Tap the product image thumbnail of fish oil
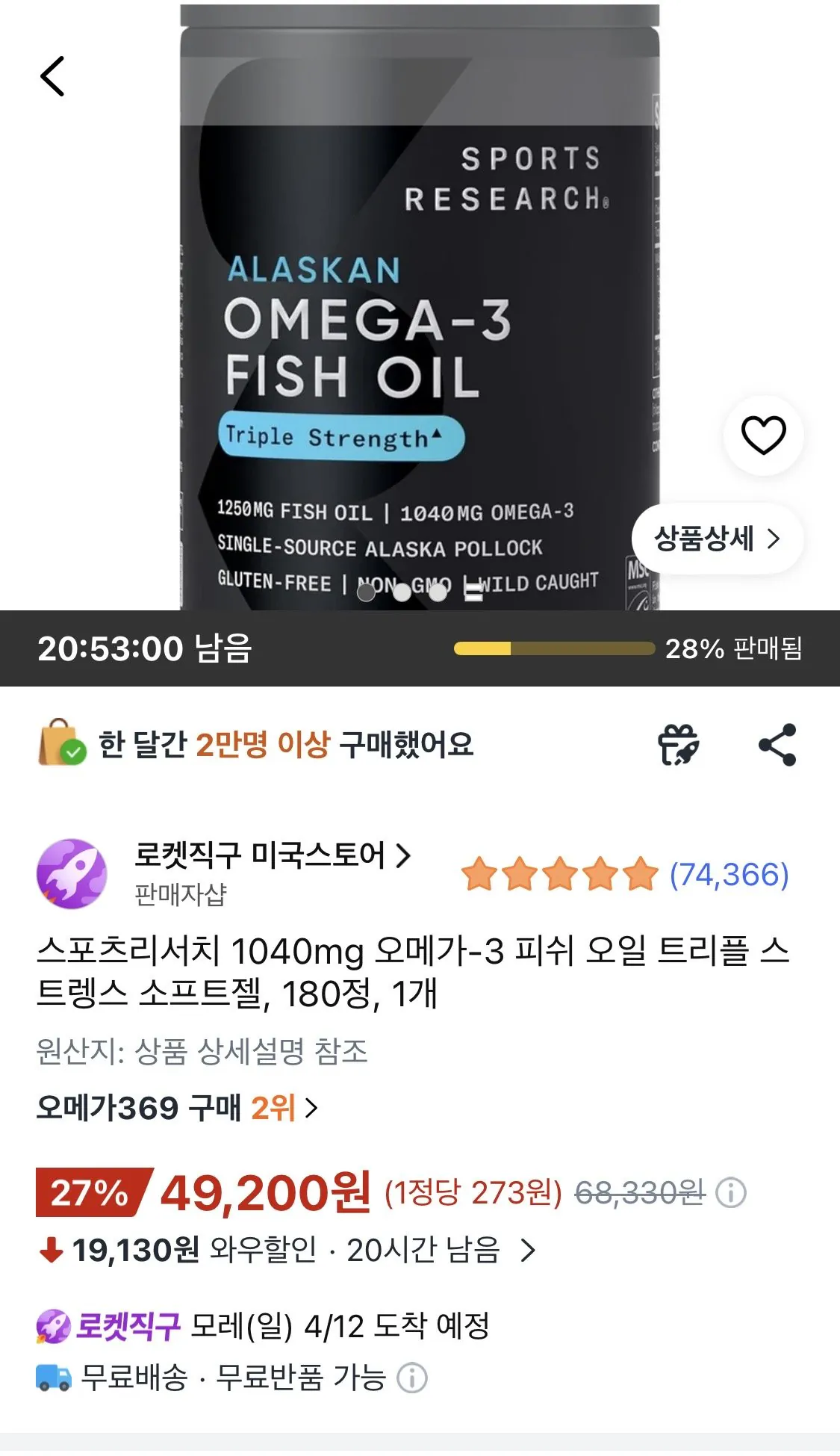This screenshot has height=1456, width=840. coord(418,299)
